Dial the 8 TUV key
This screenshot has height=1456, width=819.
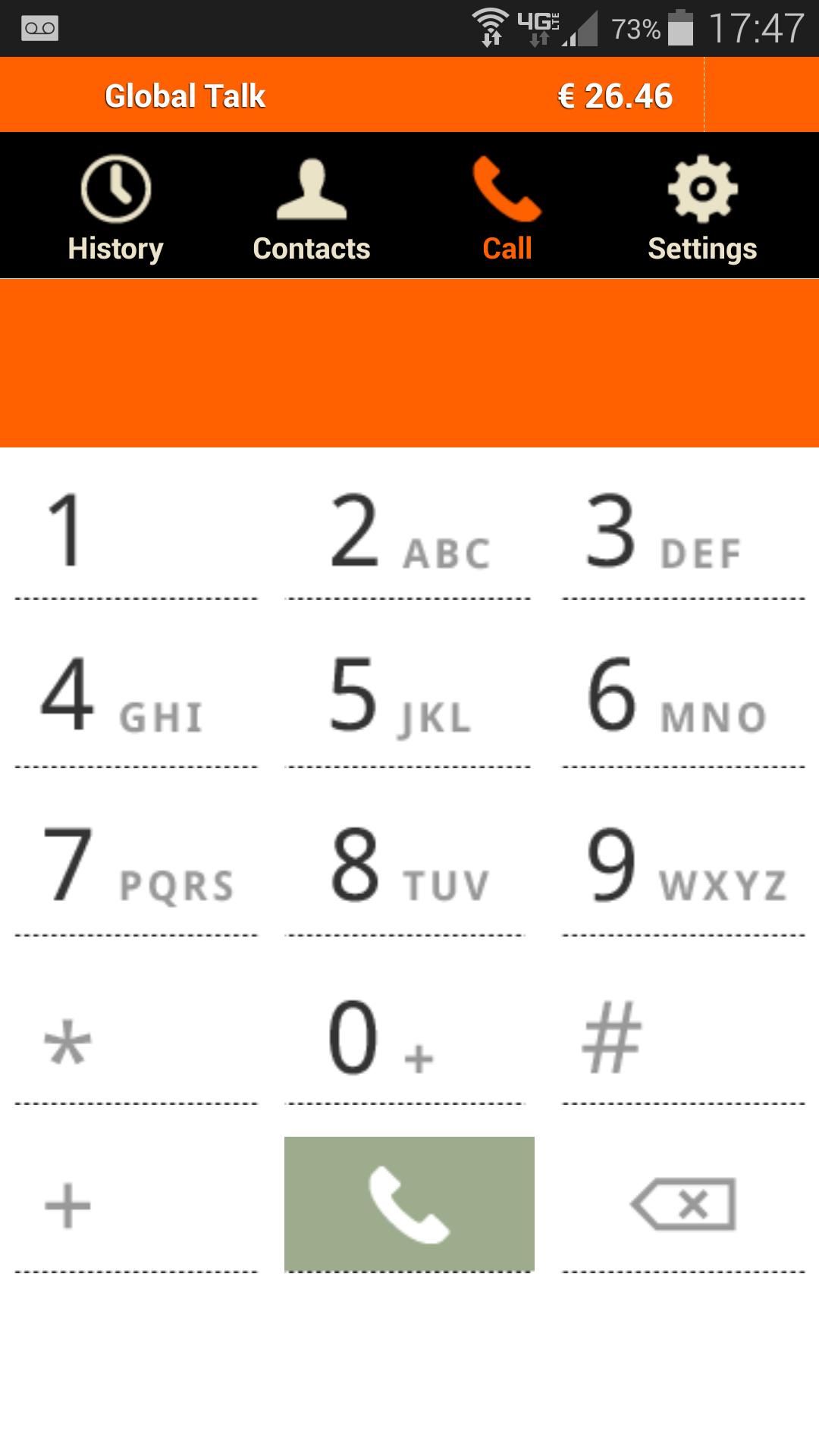(408, 864)
